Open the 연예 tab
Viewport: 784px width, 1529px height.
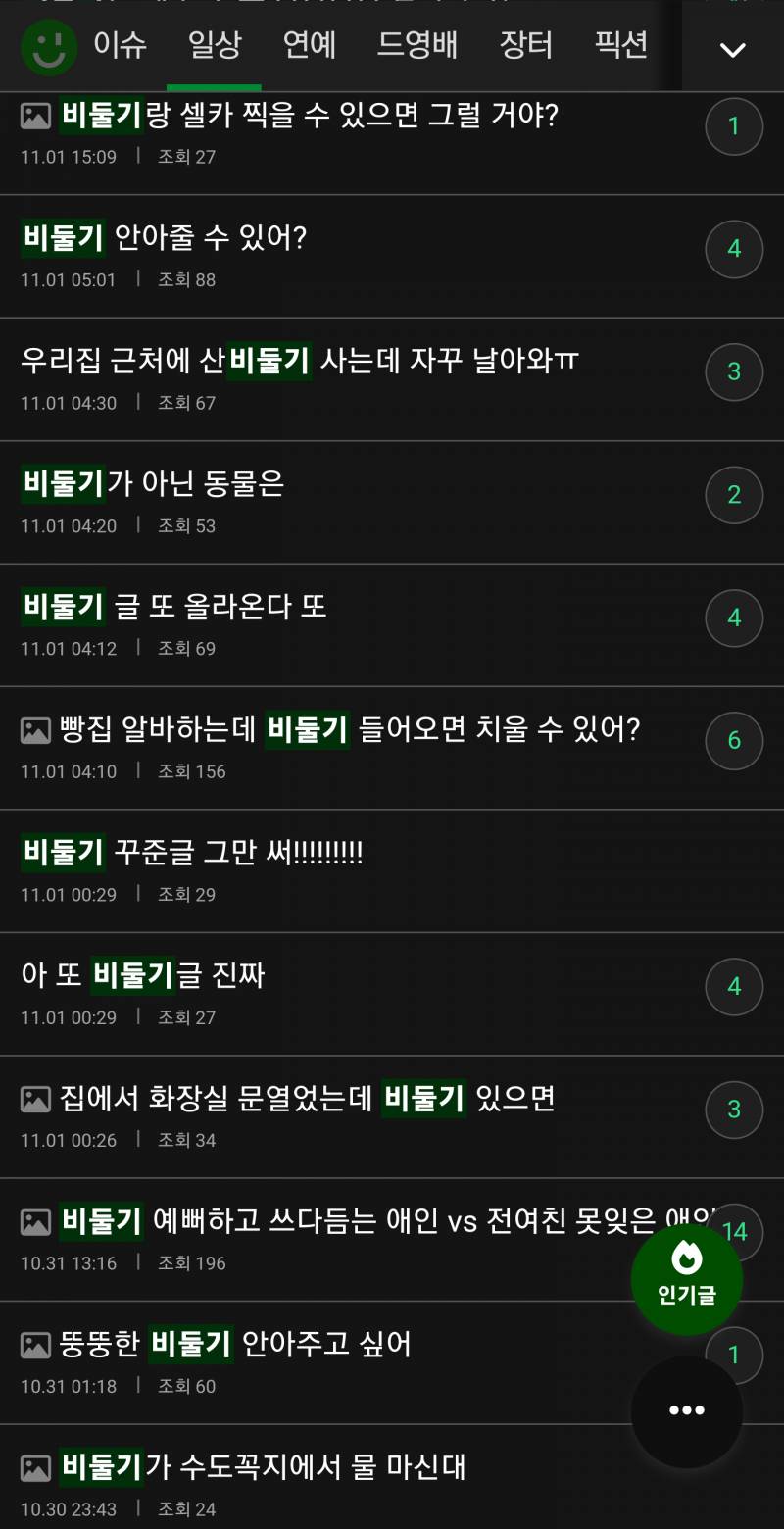point(309,45)
